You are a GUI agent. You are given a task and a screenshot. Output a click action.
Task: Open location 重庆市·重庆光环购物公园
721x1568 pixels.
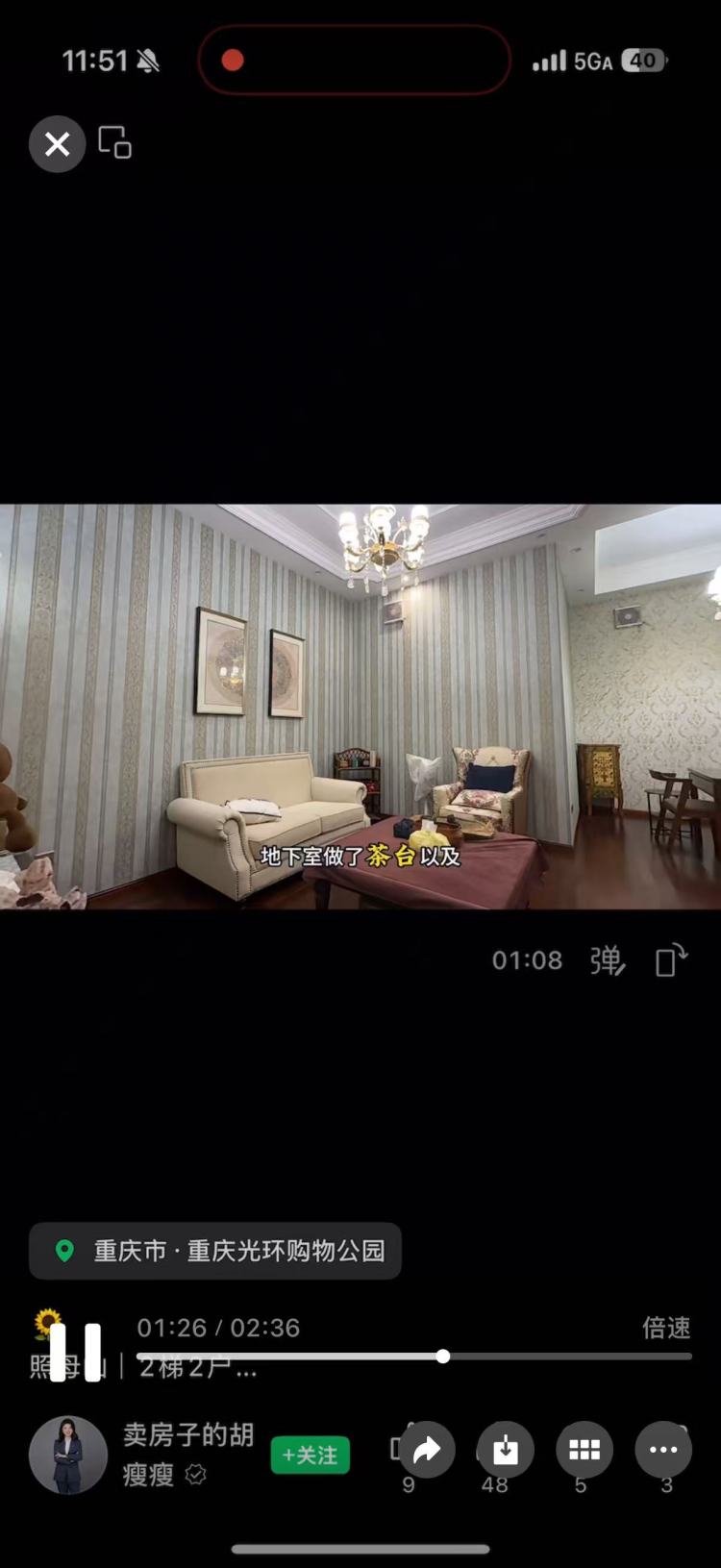click(x=215, y=1251)
